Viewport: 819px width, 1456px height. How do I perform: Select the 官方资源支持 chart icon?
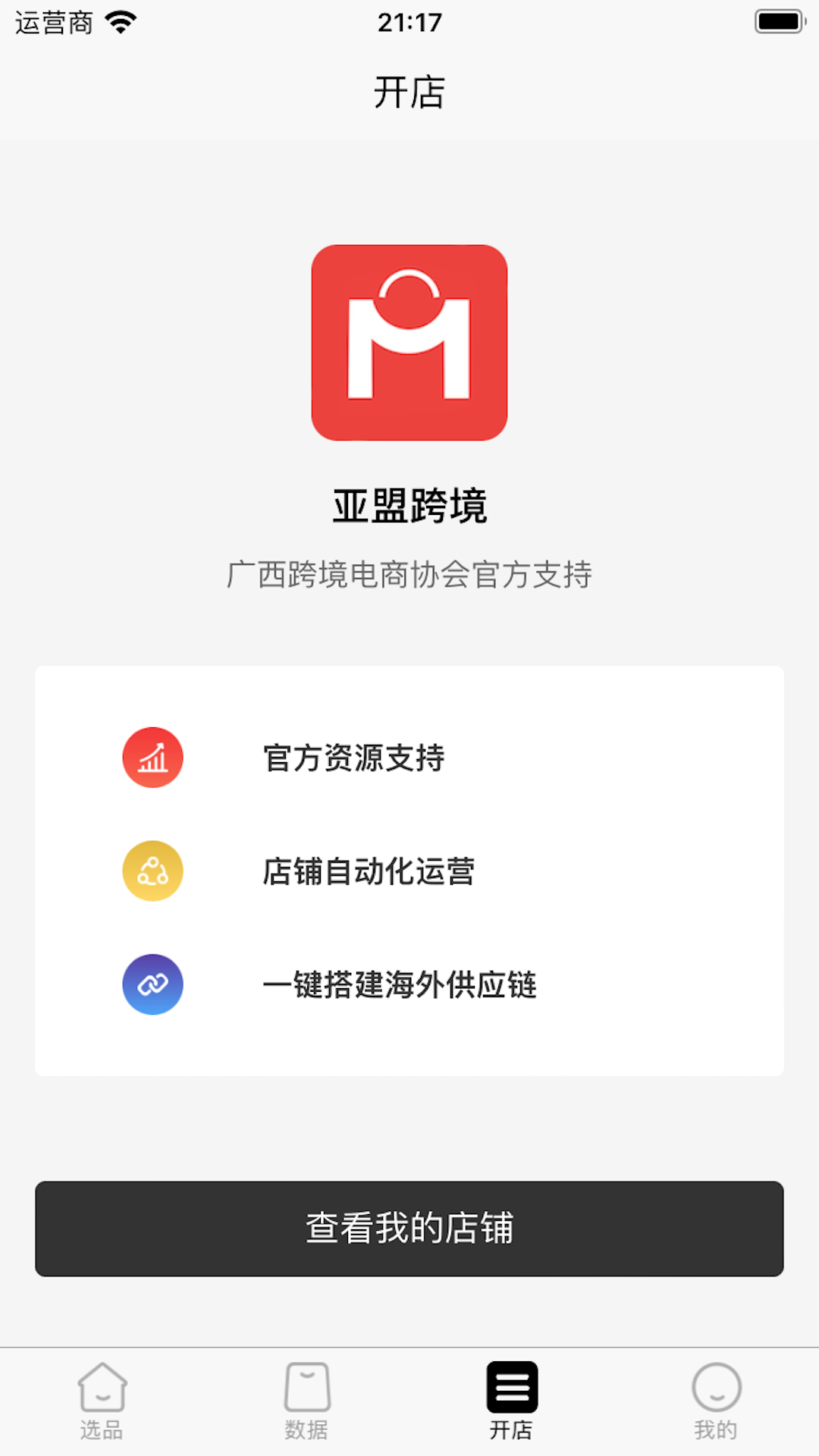[152, 758]
